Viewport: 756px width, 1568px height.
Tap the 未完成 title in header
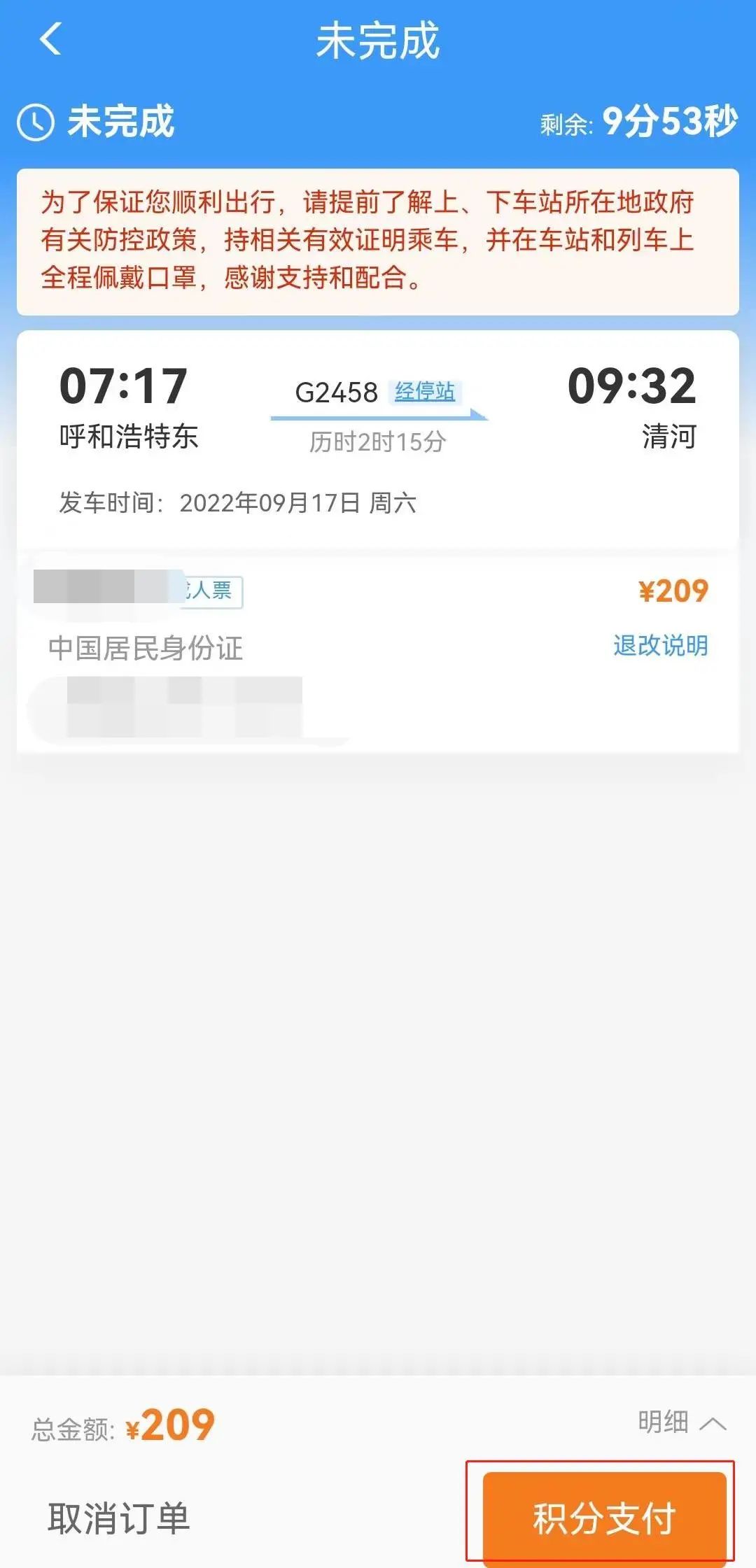pyautogui.click(x=378, y=42)
